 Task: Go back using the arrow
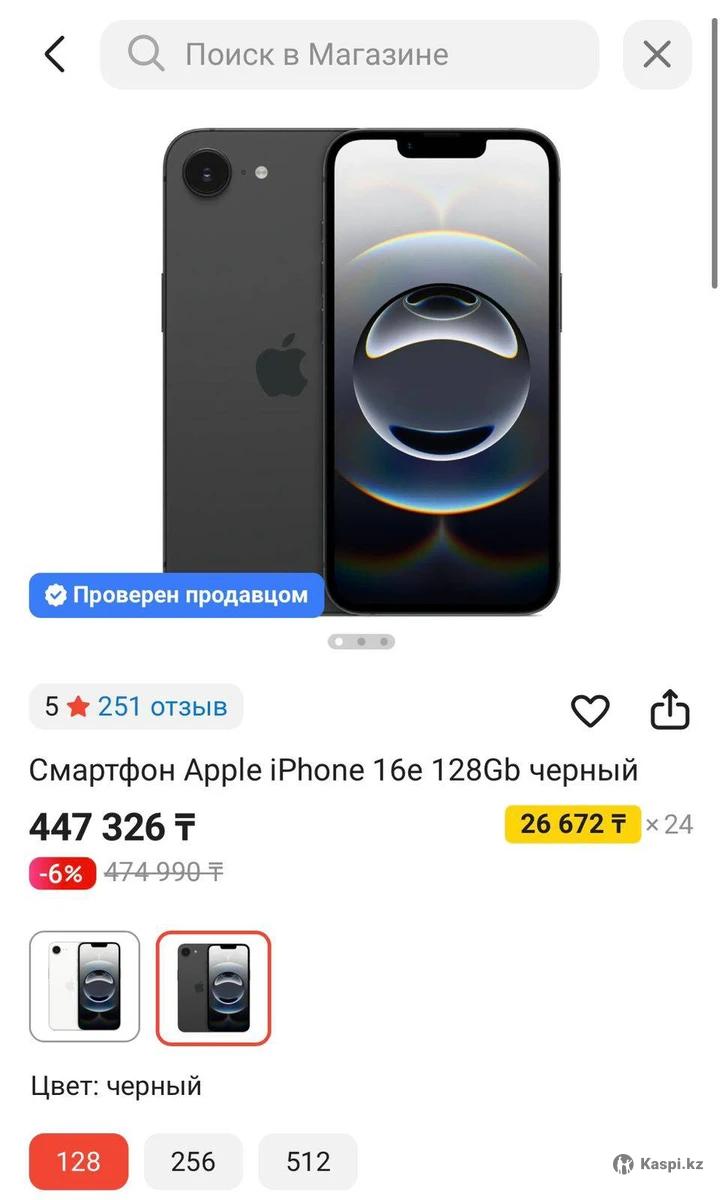pos(55,54)
